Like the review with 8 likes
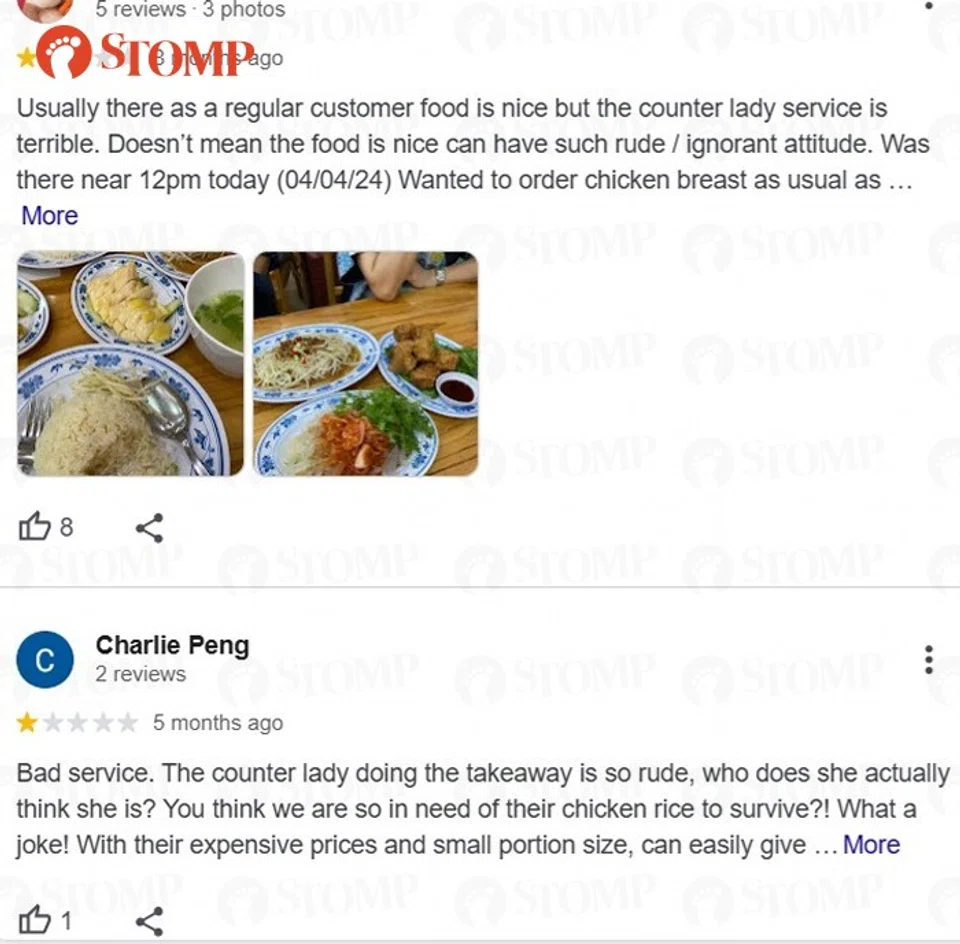The width and height of the screenshot is (960, 944). tap(35, 527)
